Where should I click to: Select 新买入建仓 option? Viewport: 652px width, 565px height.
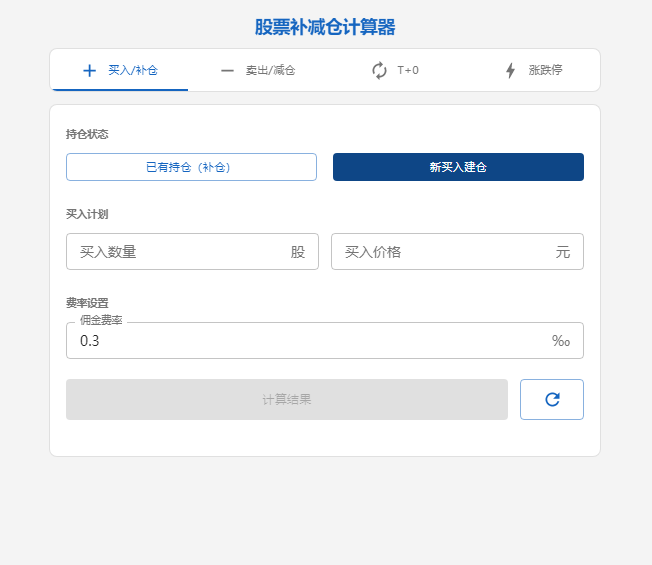458,167
